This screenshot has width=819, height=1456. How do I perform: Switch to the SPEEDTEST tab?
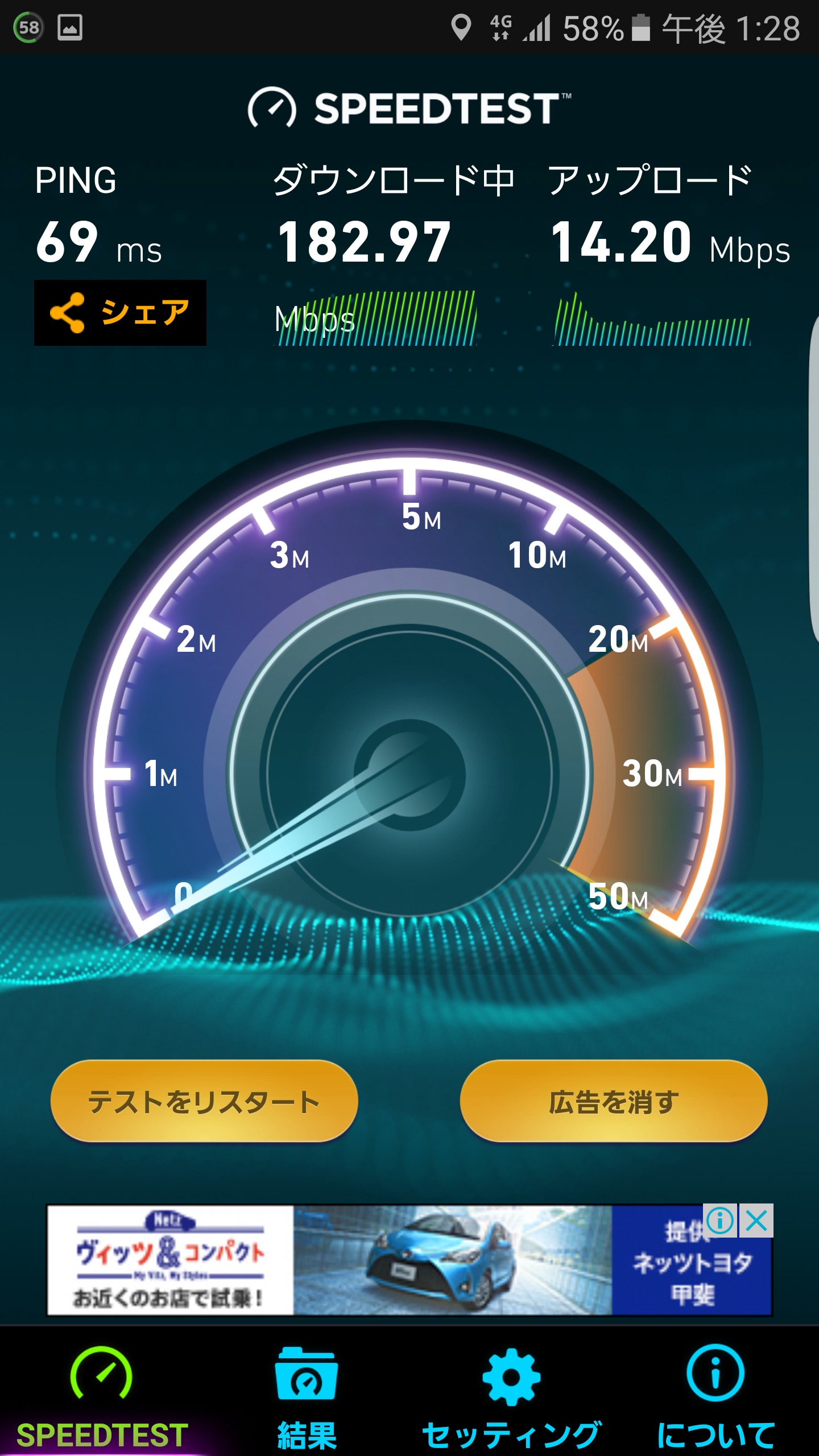tap(102, 1393)
